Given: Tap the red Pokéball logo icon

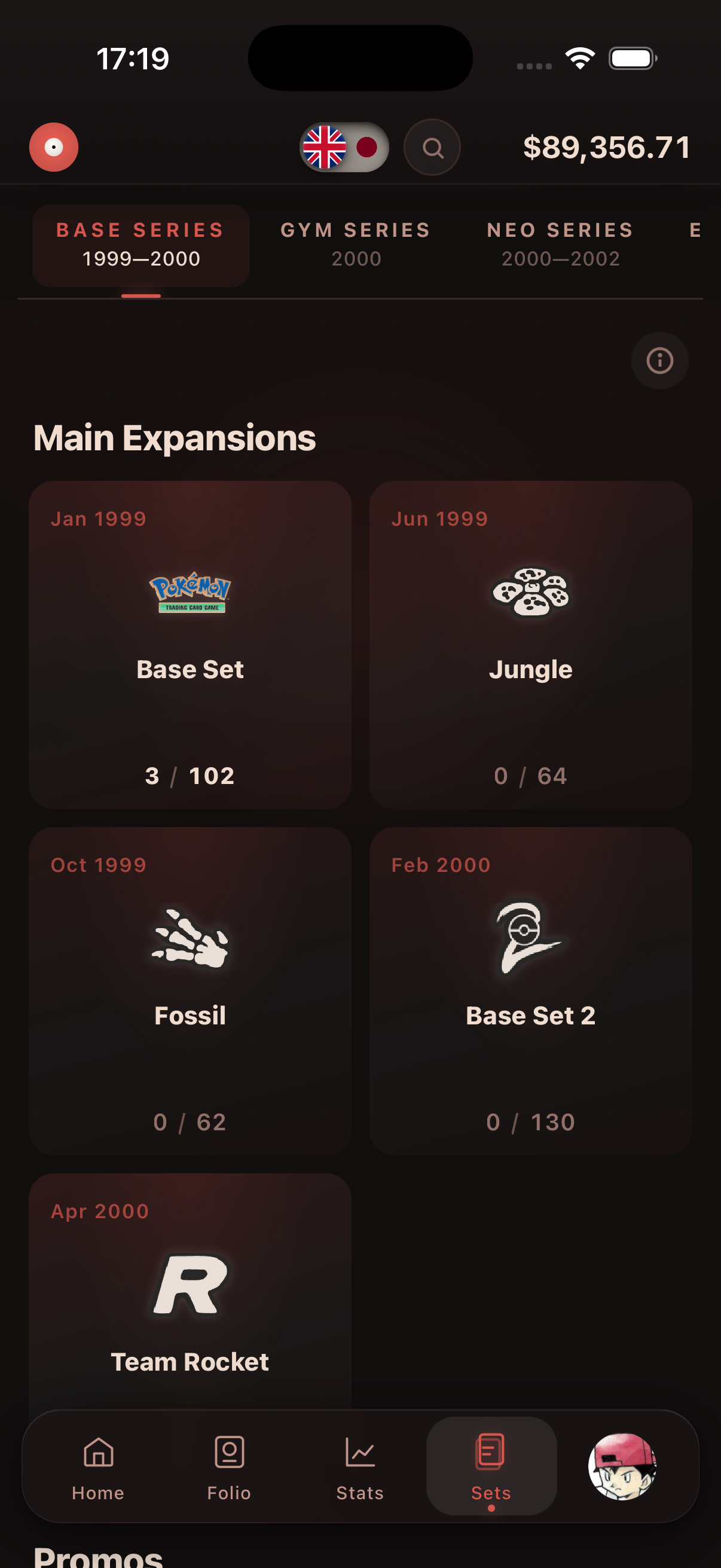Looking at the screenshot, I should pos(54,147).
